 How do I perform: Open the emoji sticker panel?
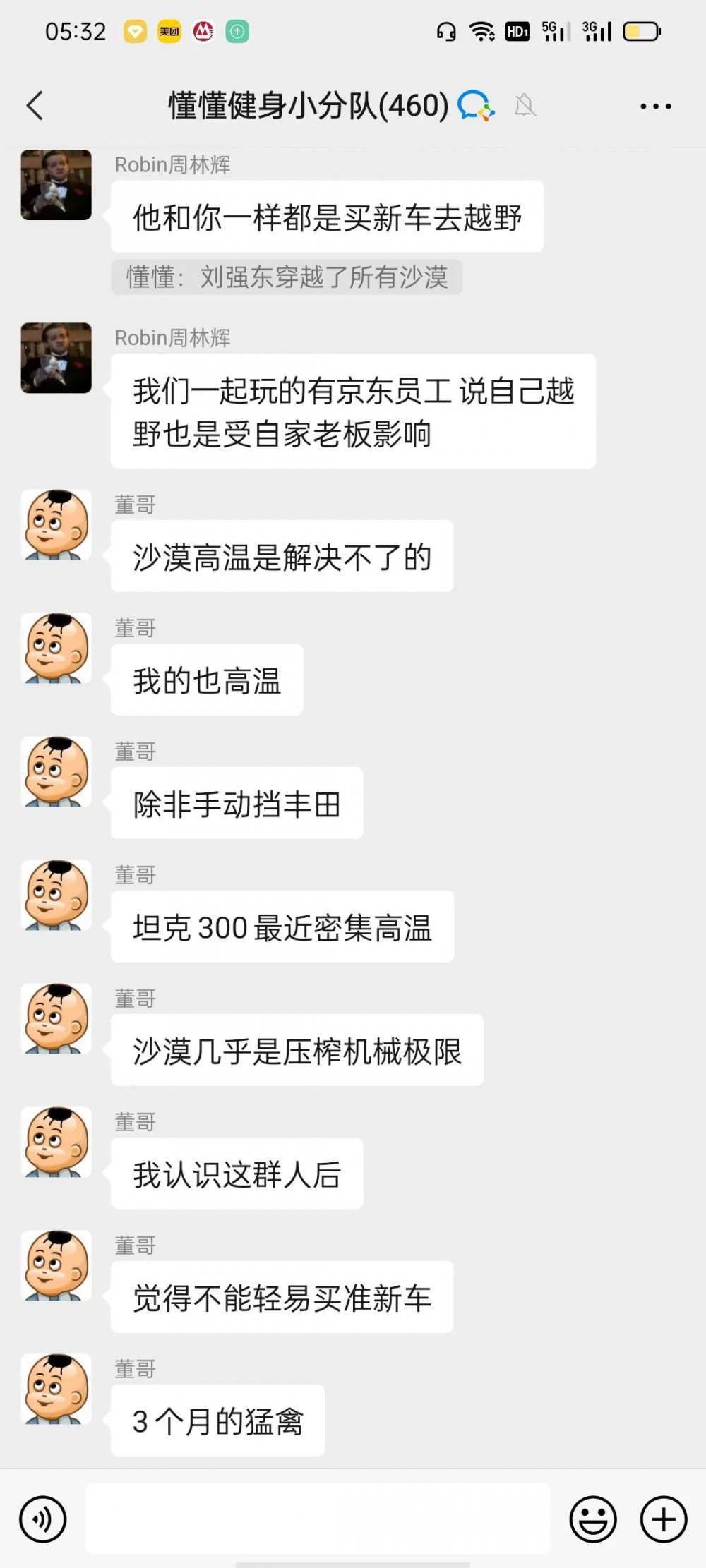593,1519
